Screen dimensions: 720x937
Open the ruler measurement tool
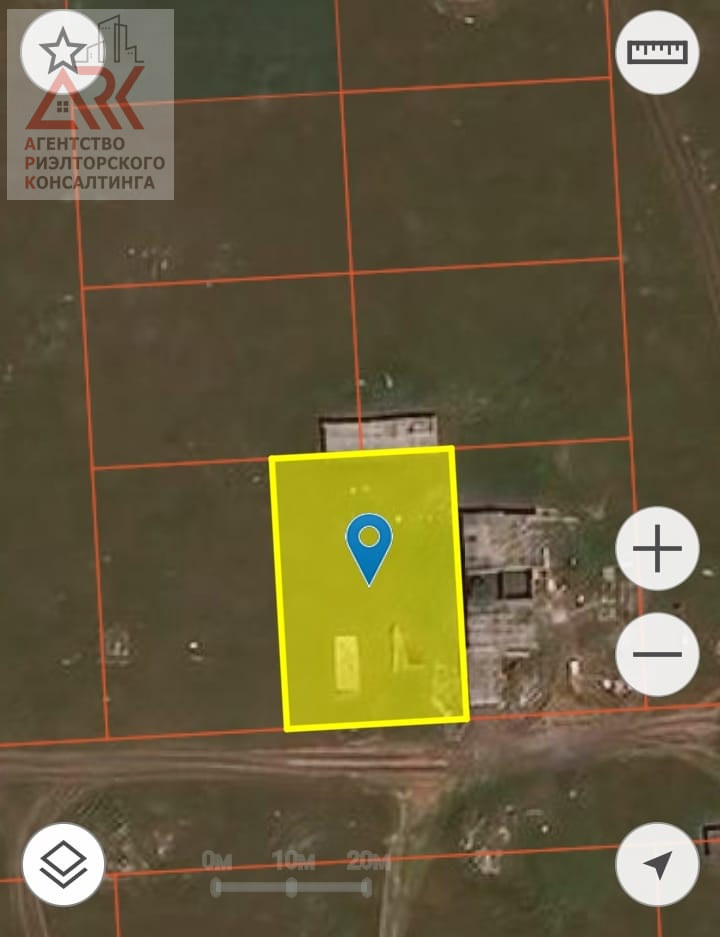[657, 52]
